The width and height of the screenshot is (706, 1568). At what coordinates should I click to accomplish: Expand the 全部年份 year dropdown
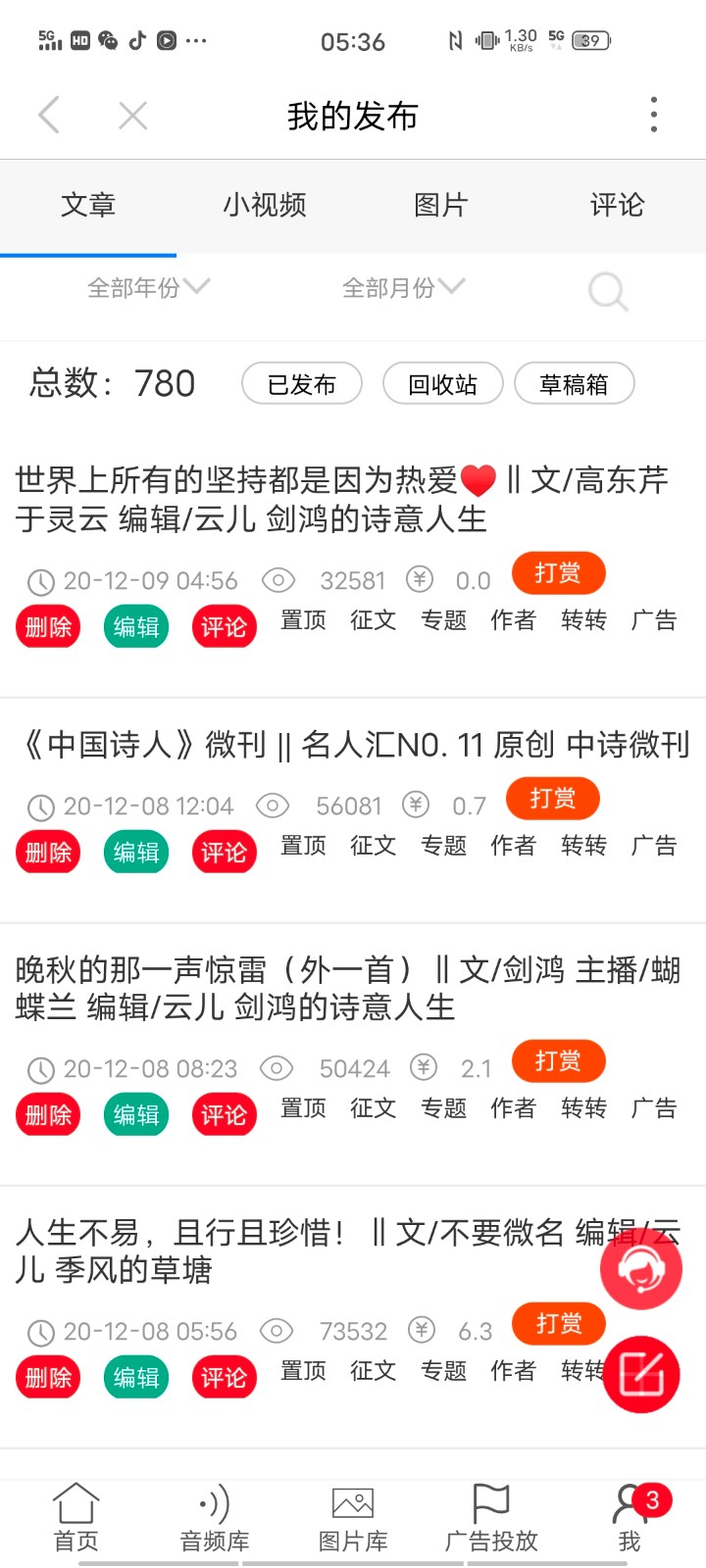pos(148,287)
